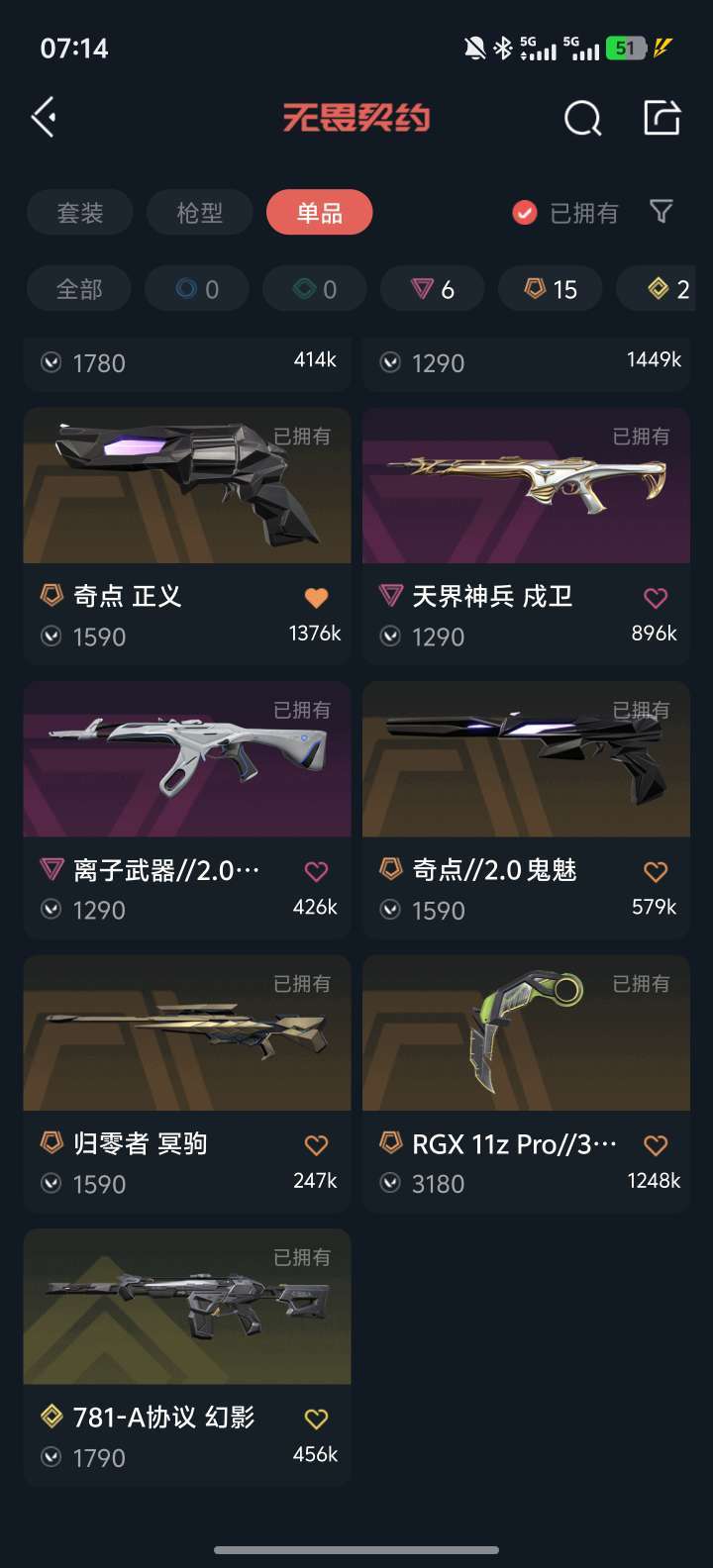
Task: Filter by the tier chip showing 15
Action: point(551,289)
